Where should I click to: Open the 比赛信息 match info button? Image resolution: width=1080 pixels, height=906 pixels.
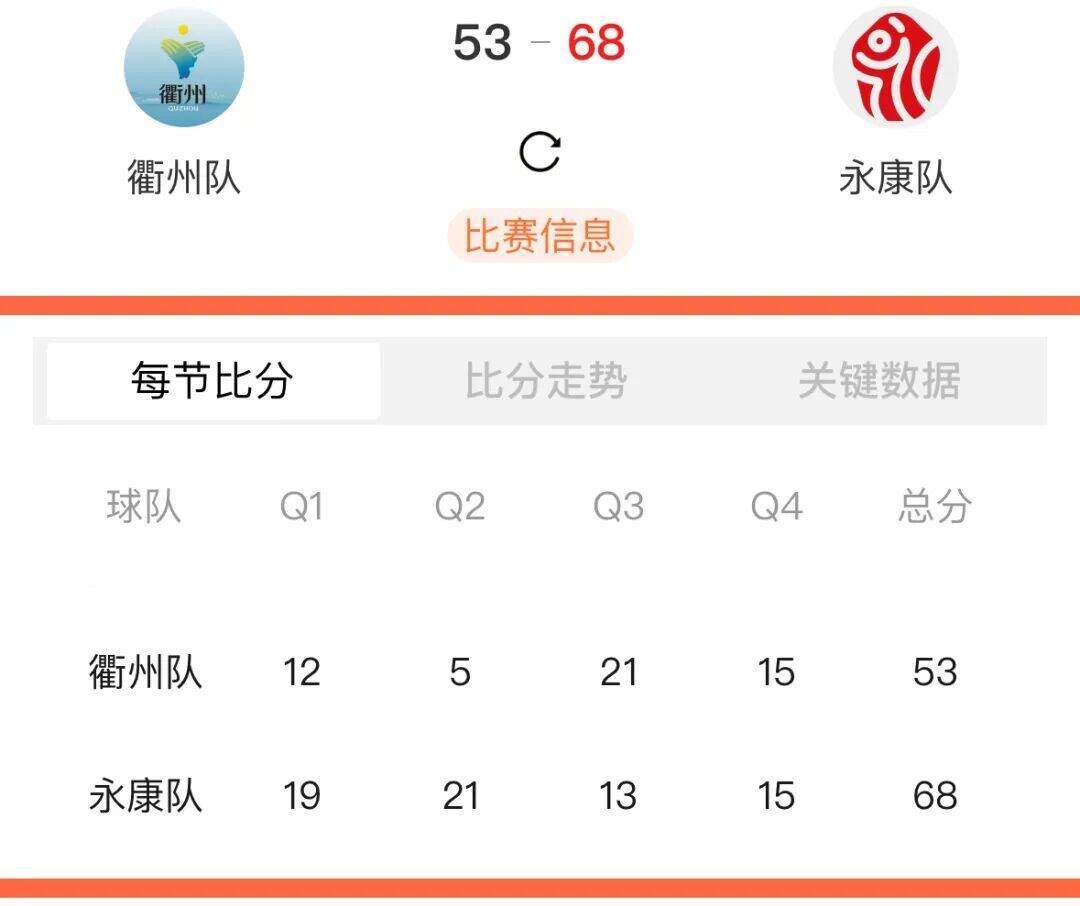(x=540, y=236)
